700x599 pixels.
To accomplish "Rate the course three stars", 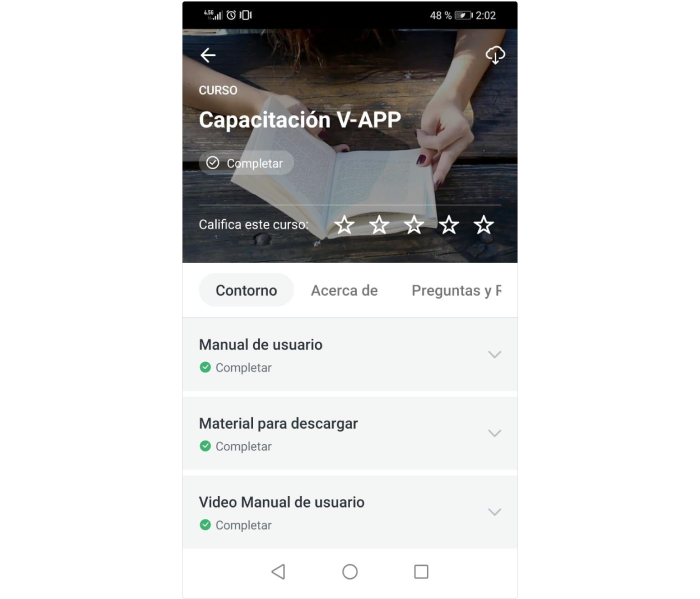I will [414, 225].
